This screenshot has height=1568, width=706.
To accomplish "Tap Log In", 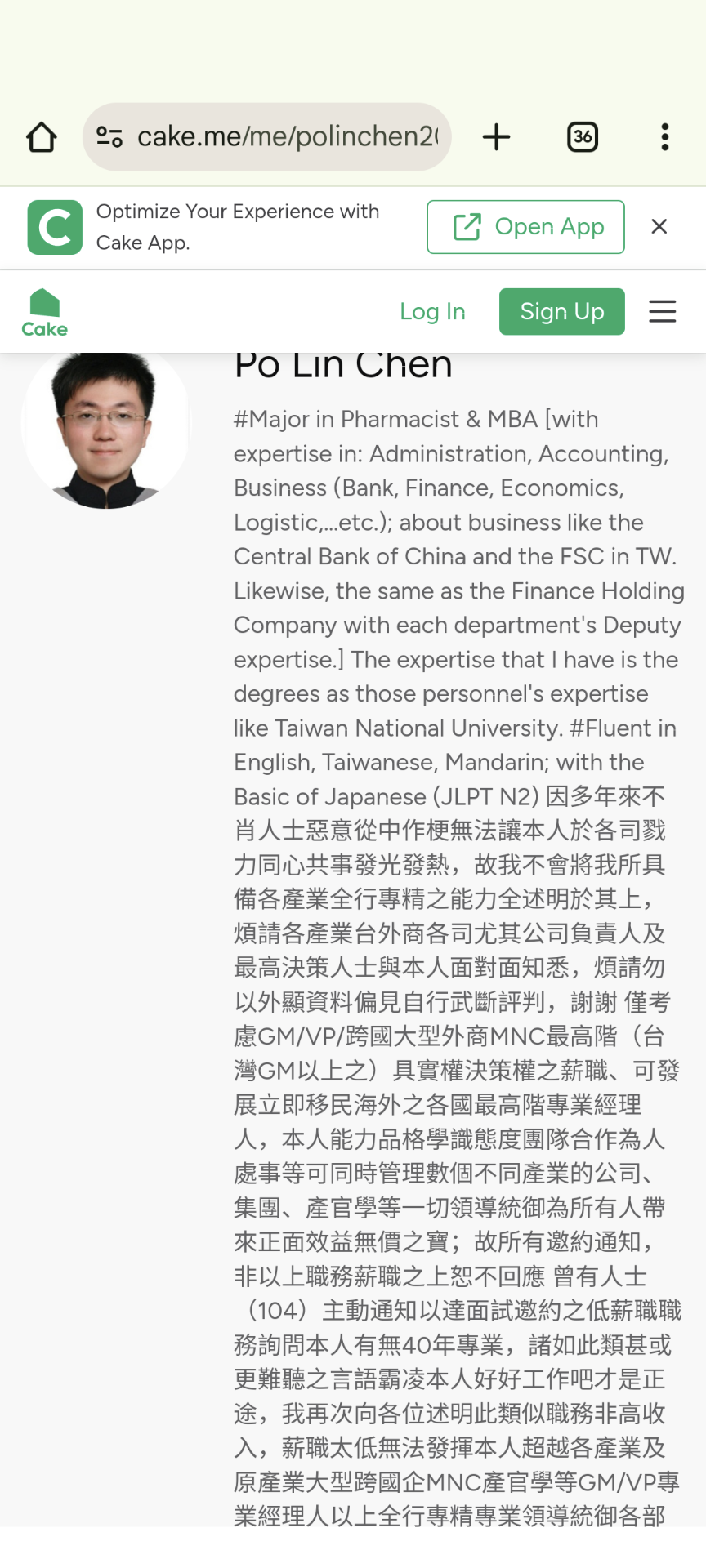I will coord(432,312).
